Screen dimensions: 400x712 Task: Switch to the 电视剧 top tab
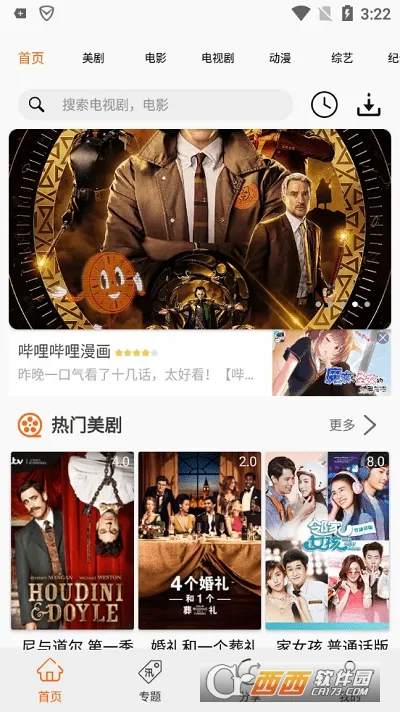(x=218, y=58)
